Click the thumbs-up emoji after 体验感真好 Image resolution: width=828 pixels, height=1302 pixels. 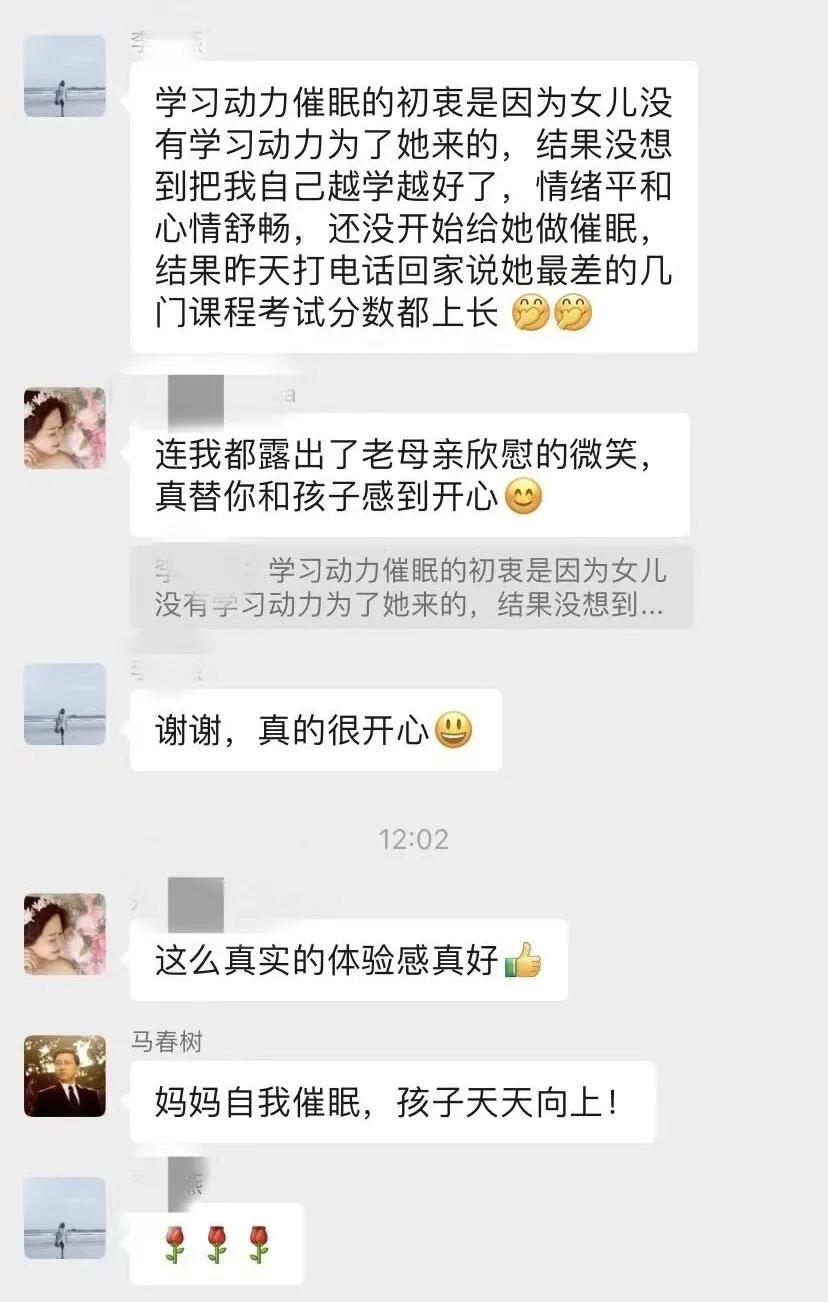click(522, 959)
